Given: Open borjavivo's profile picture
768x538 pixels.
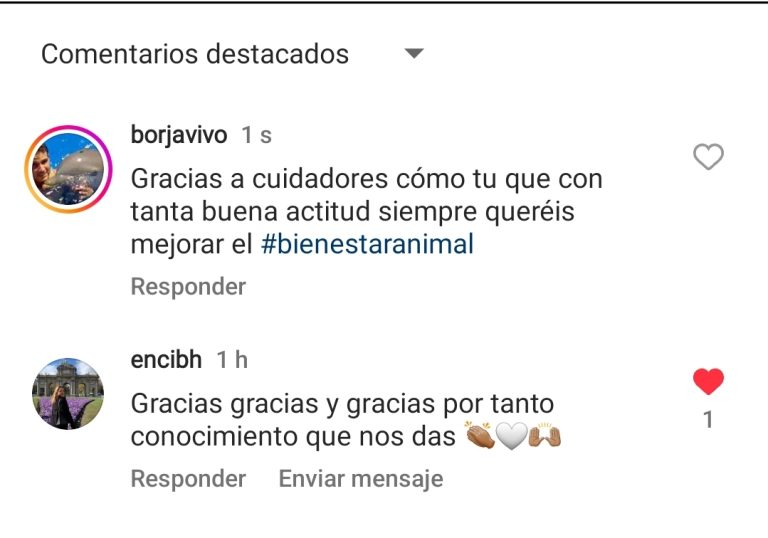Looking at the screenshot, I should click(66, 169).
